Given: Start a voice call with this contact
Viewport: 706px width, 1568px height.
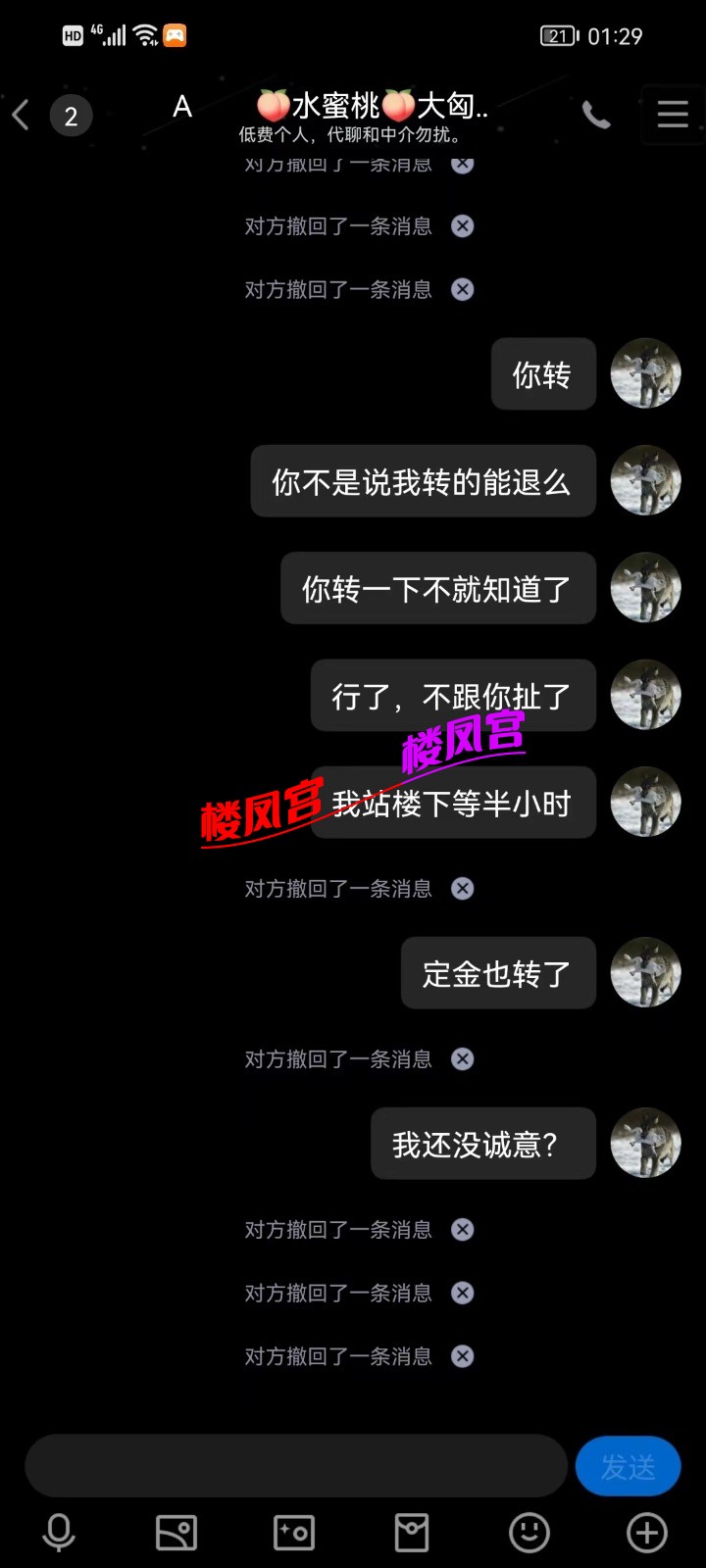Looking at the screenshot, I should (595, 116).
